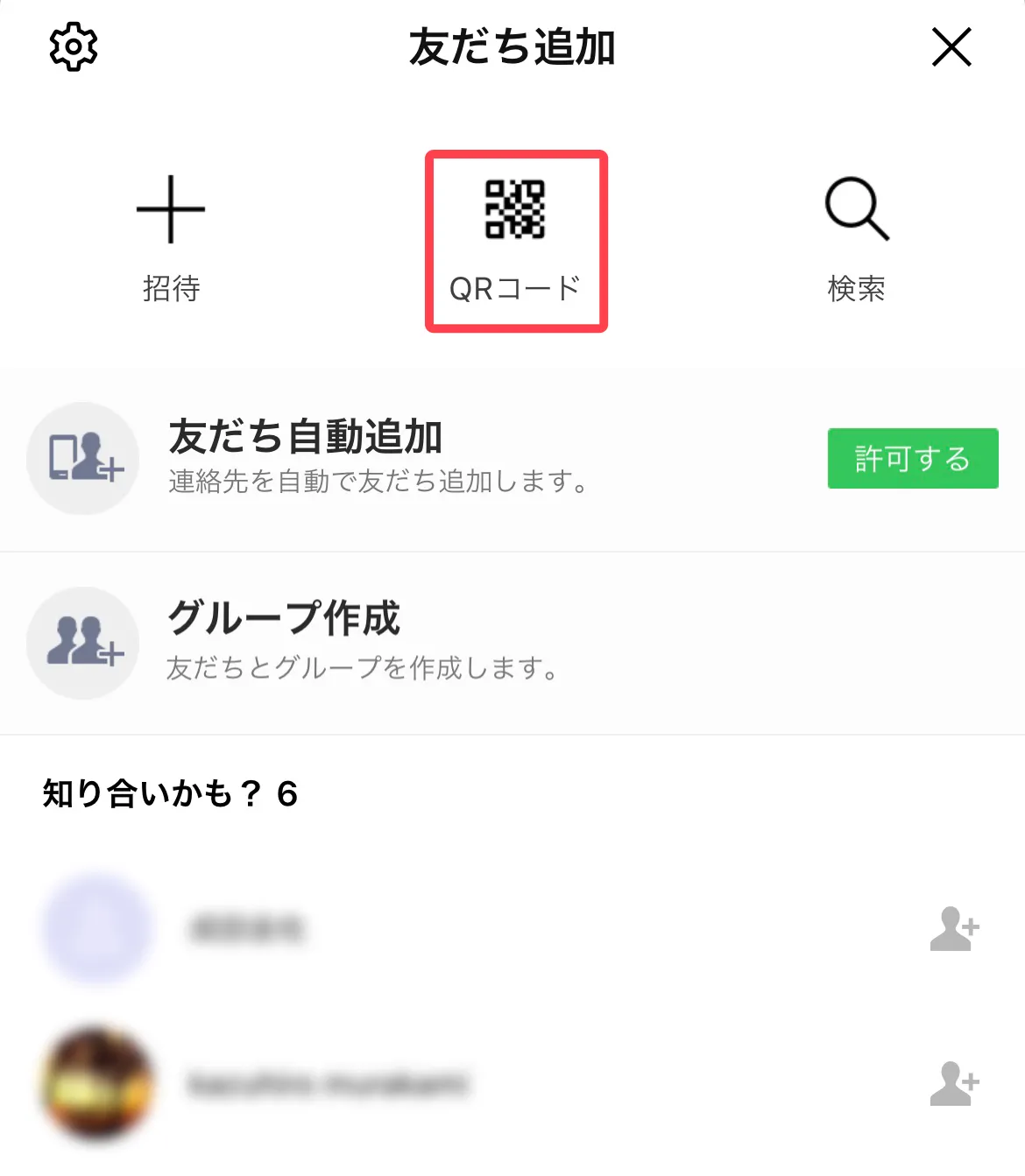
Task: Click the グループ作成 group icon
Action: click(x=82, y=642)
